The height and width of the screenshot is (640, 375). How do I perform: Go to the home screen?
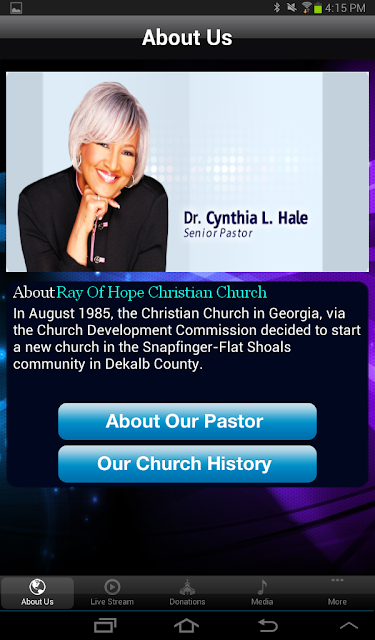point(186,625)
